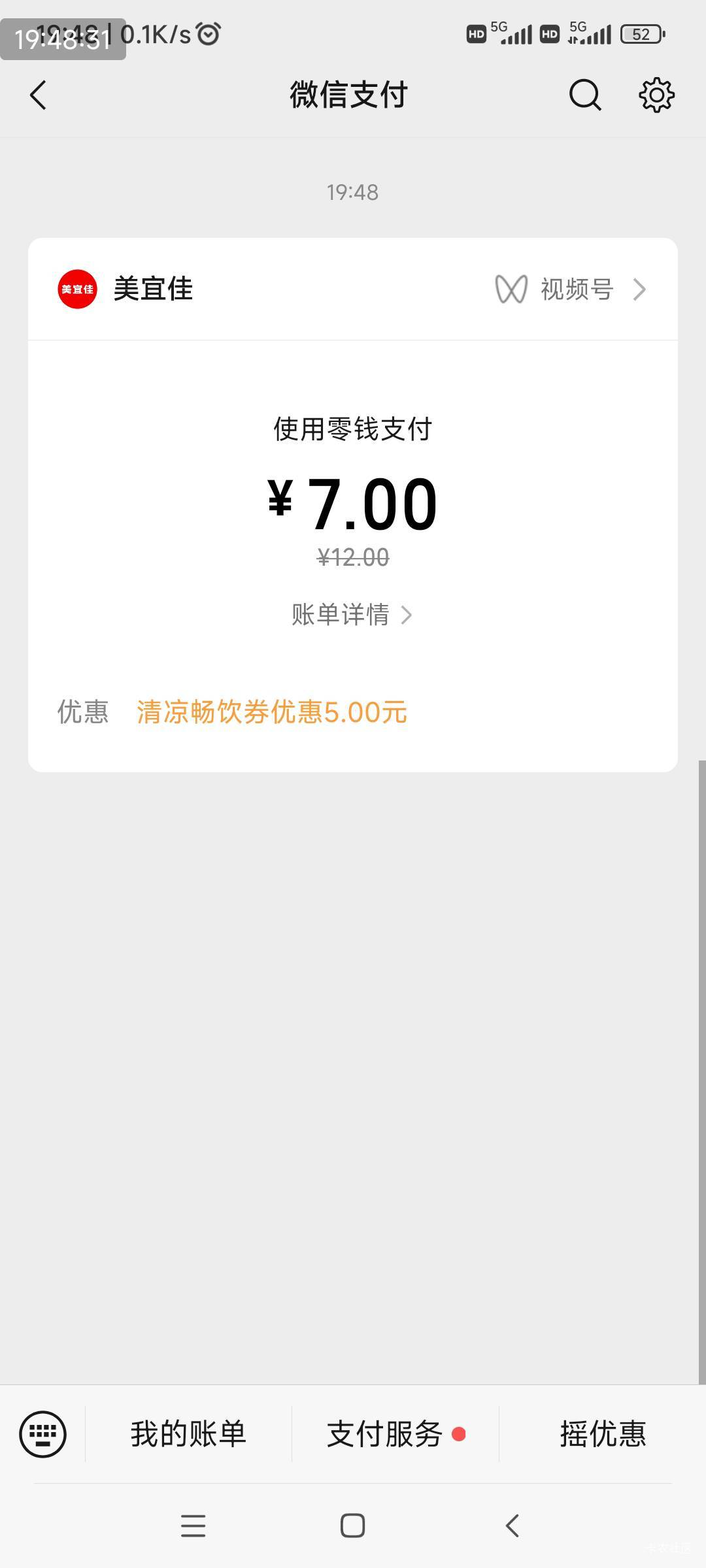Go back from 微信支付

click(x=39, y=95)
